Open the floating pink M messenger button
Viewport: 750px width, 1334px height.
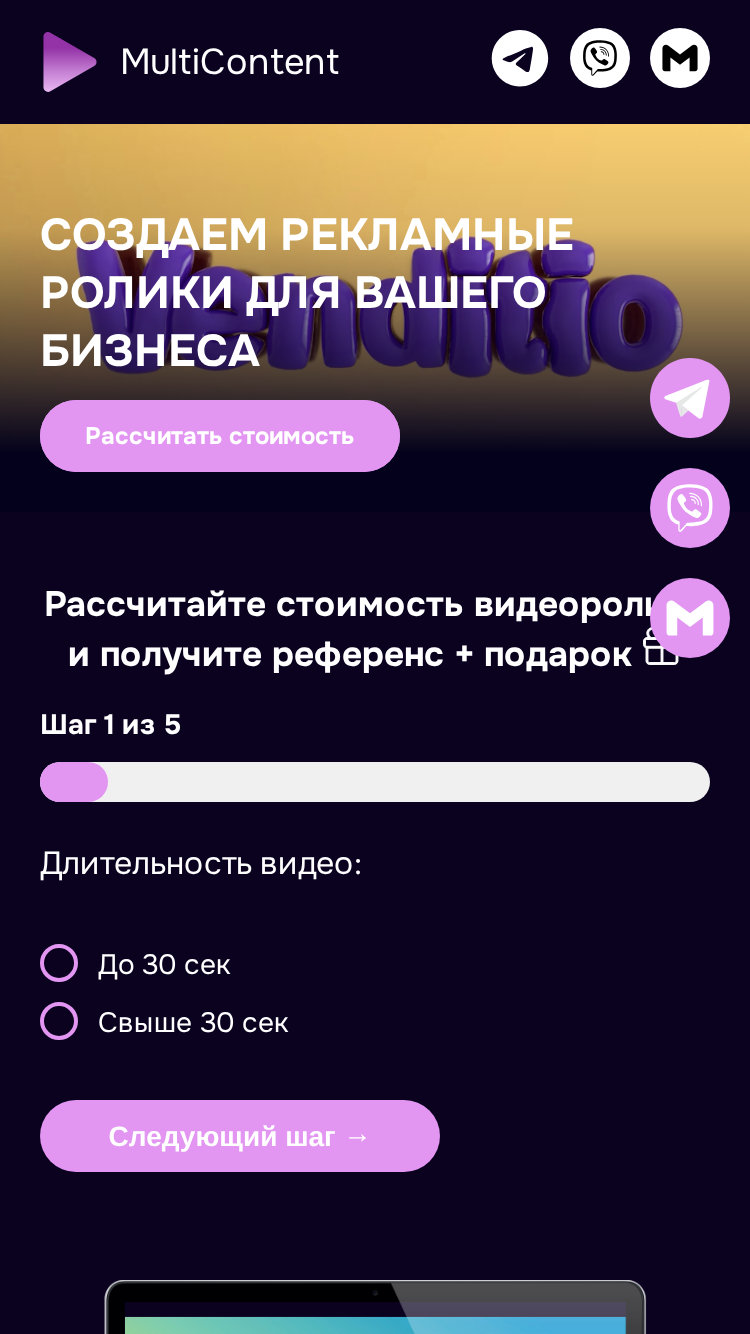point(690,618)
